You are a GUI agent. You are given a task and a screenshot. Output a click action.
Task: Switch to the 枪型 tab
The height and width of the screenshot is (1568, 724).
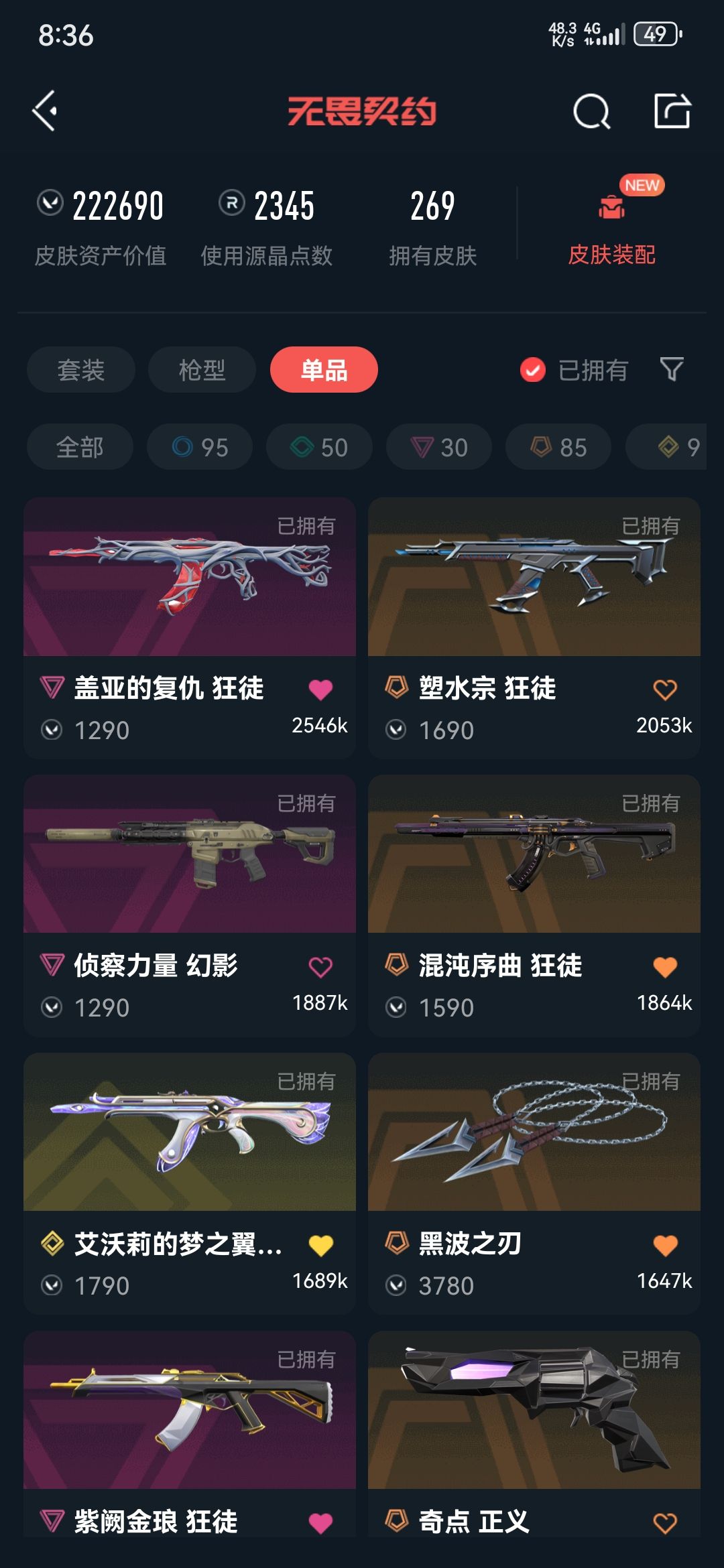pos(201,369)
